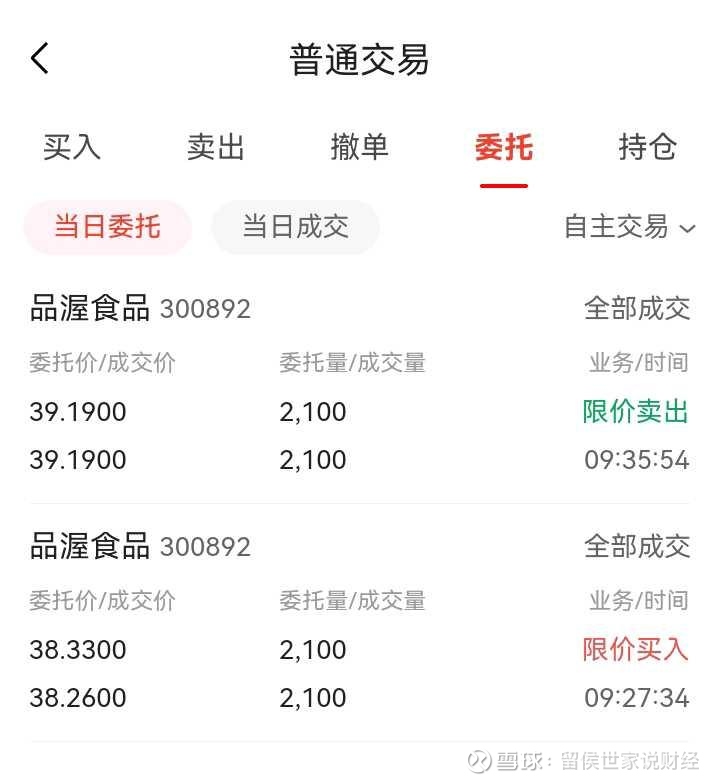Switch to the 持仓 tab
This screenshot has width=720, height=783.
pyautogui.click(x=647, y=147)
